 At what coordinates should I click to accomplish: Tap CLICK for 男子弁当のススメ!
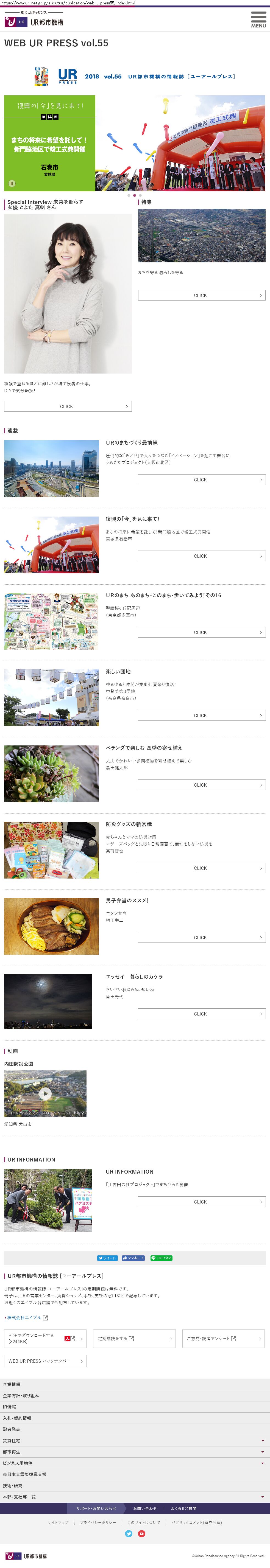201,937
